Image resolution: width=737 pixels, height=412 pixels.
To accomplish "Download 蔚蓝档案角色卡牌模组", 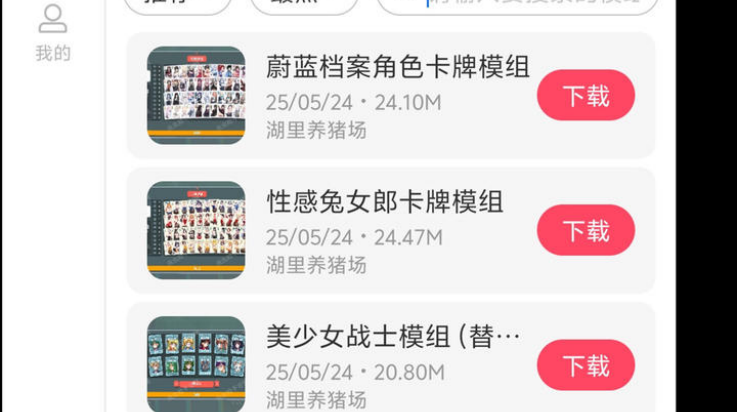I will pos(585,96).
